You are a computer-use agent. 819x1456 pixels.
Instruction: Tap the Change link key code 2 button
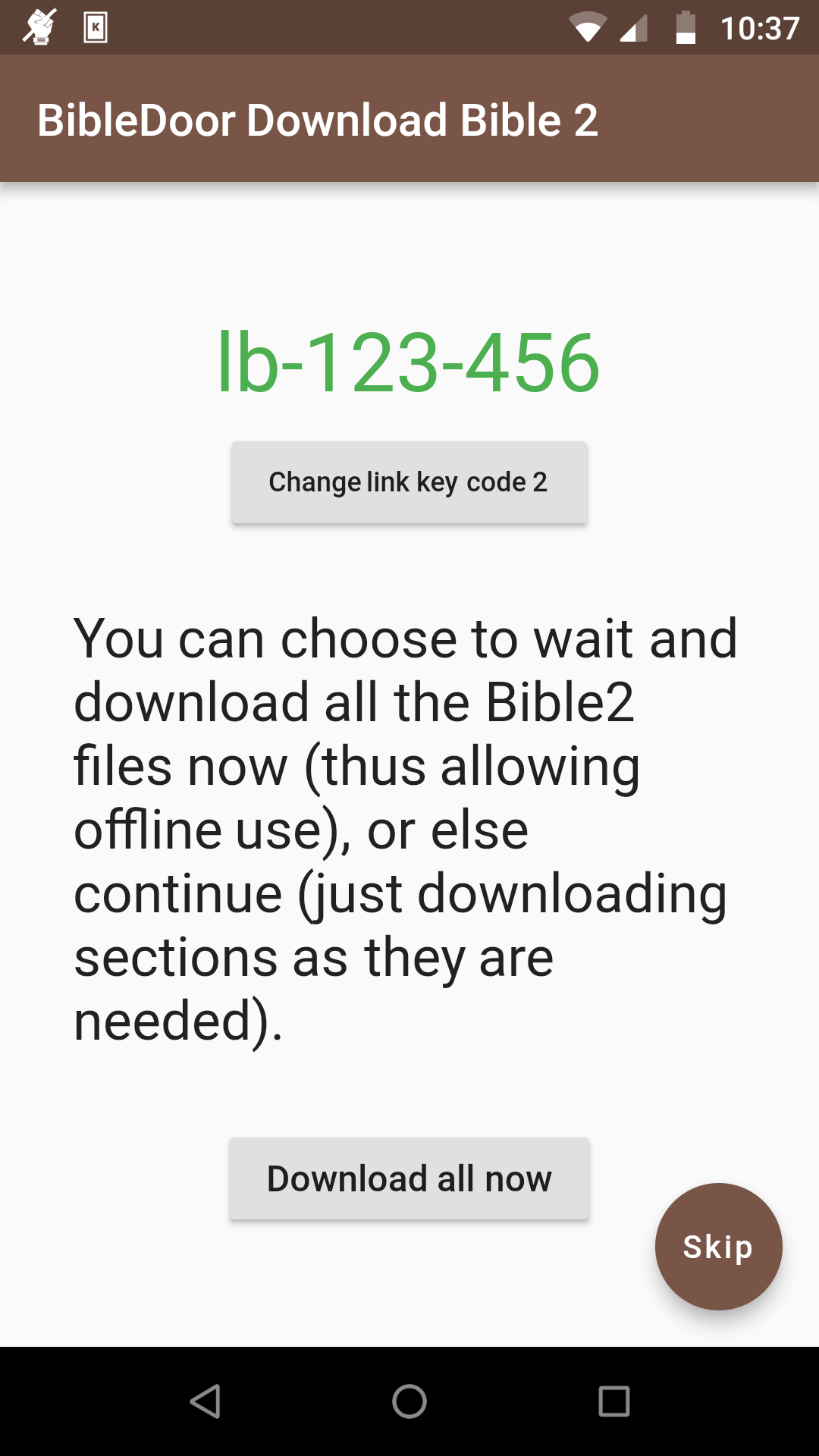tap(409, 482)
